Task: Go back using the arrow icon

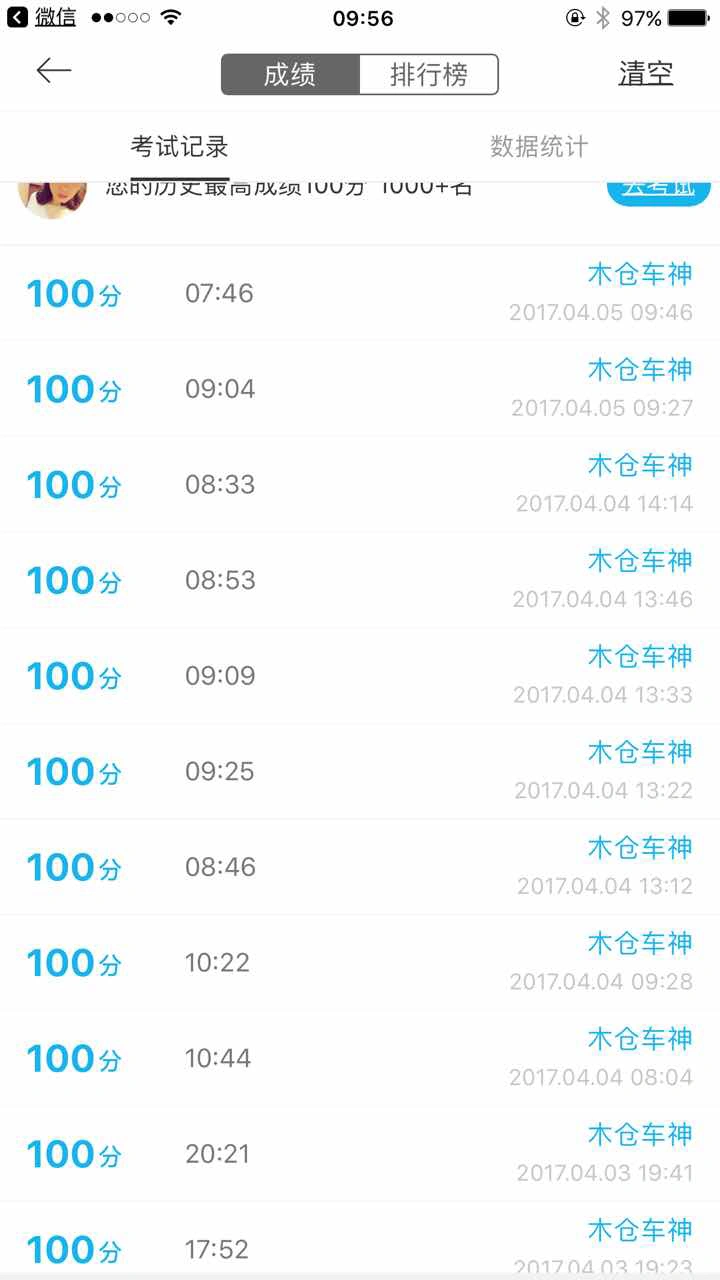Action: 54,71
